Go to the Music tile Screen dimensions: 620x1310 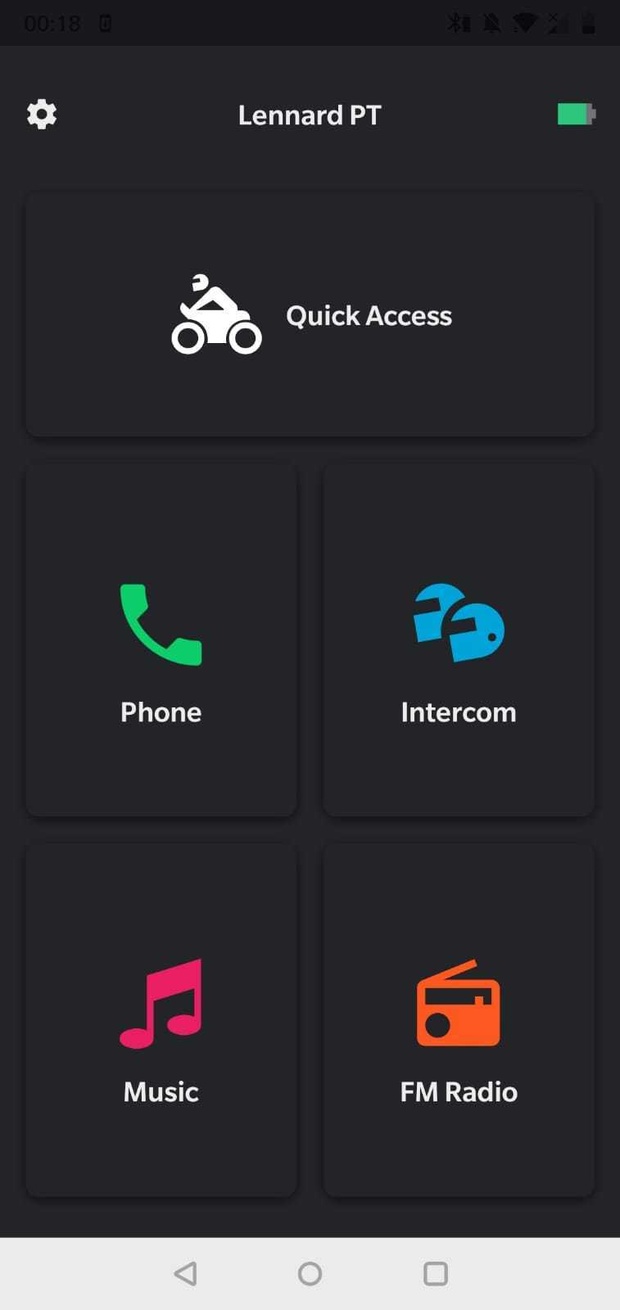pyautogui.click(x=161, y=1020)
